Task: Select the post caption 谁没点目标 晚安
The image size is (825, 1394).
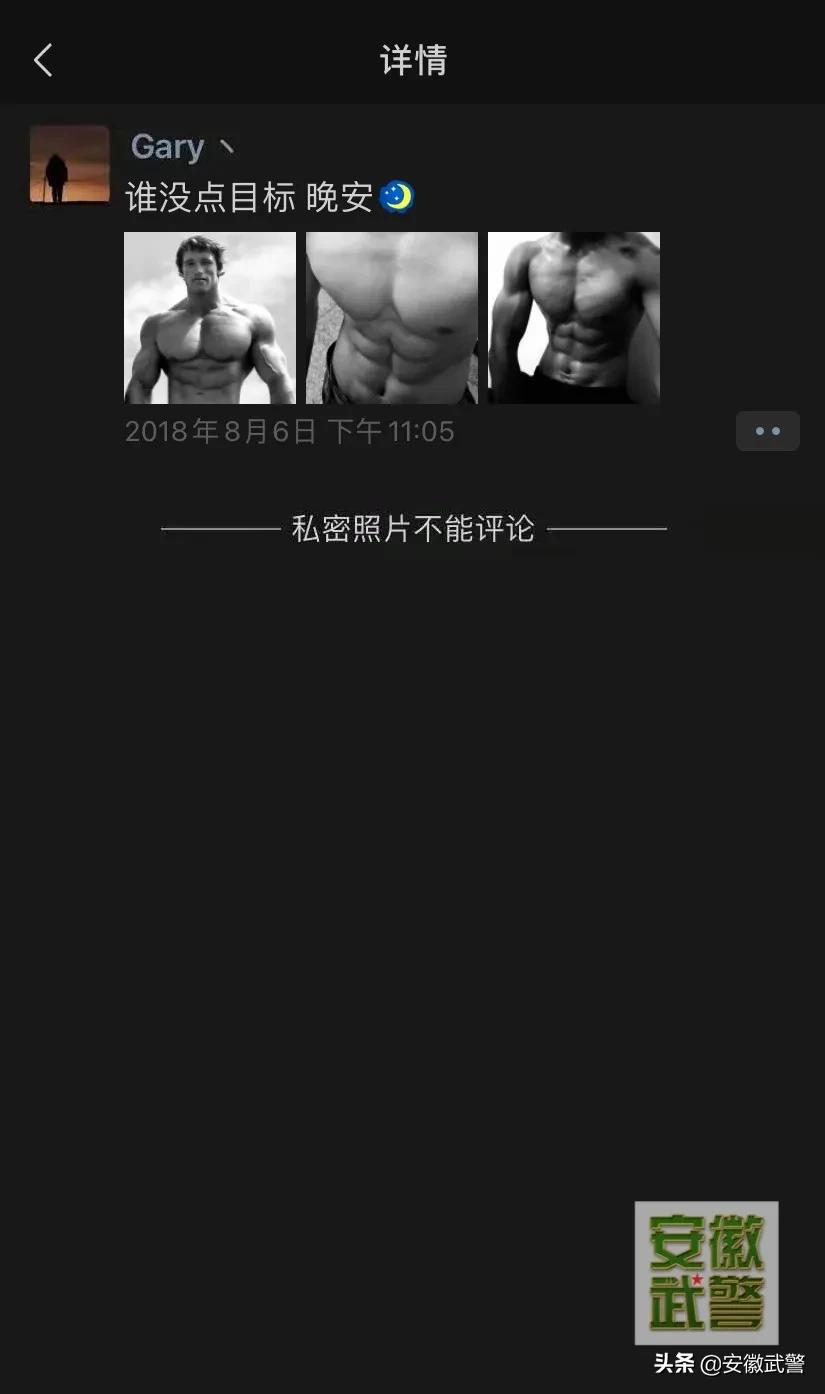Action: pos(250,197)
